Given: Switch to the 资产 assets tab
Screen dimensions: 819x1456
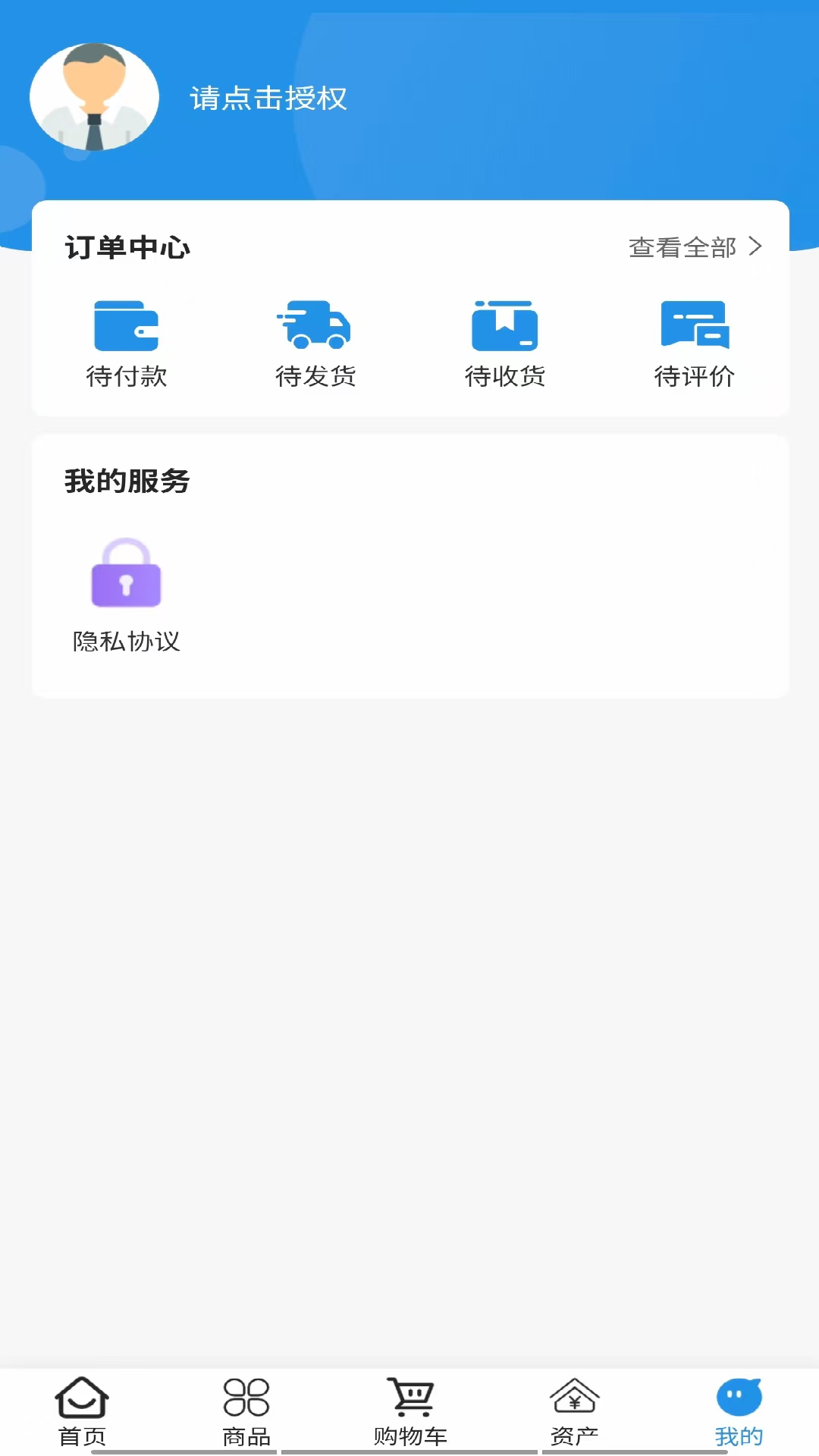Looking at the screenshot, I should 574,1410.
